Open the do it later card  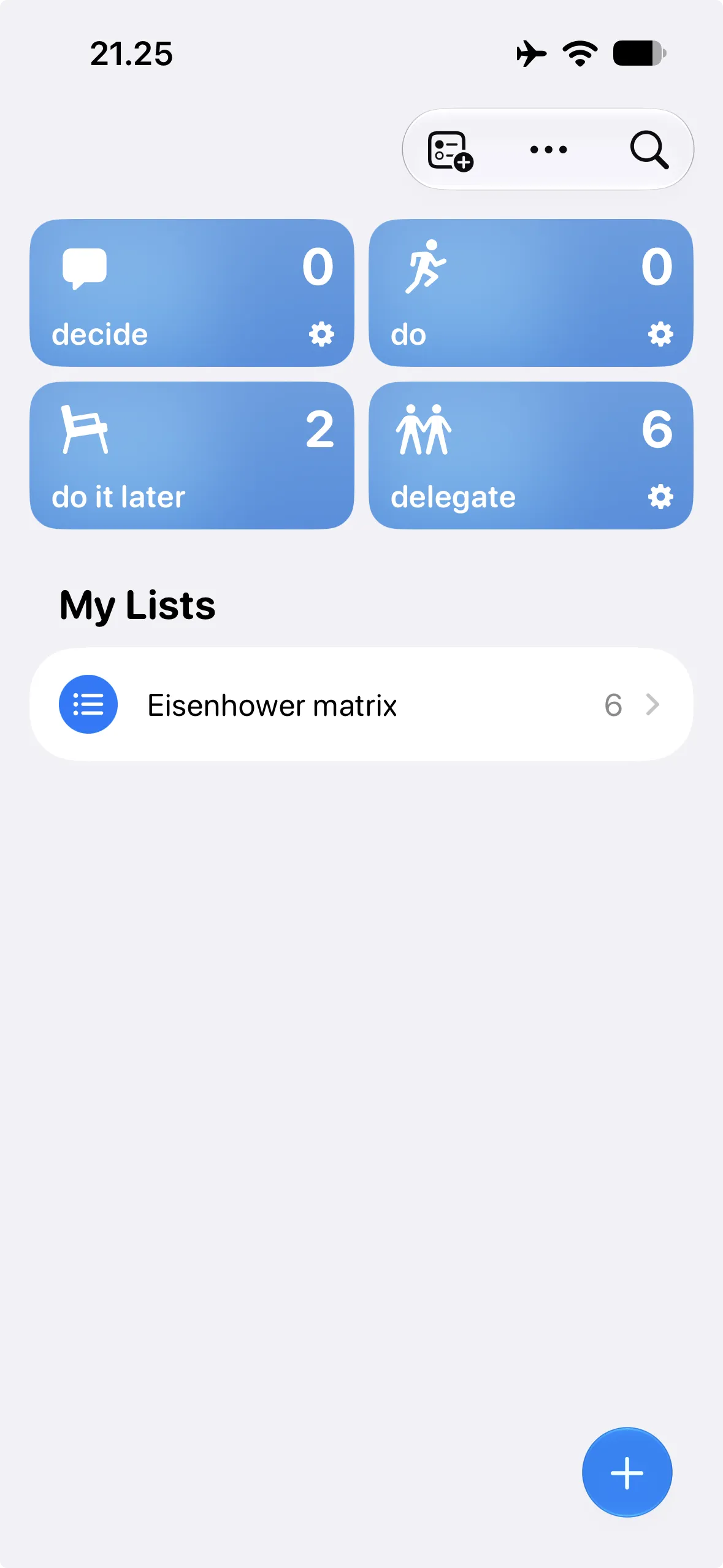click(x=192, y=456)
